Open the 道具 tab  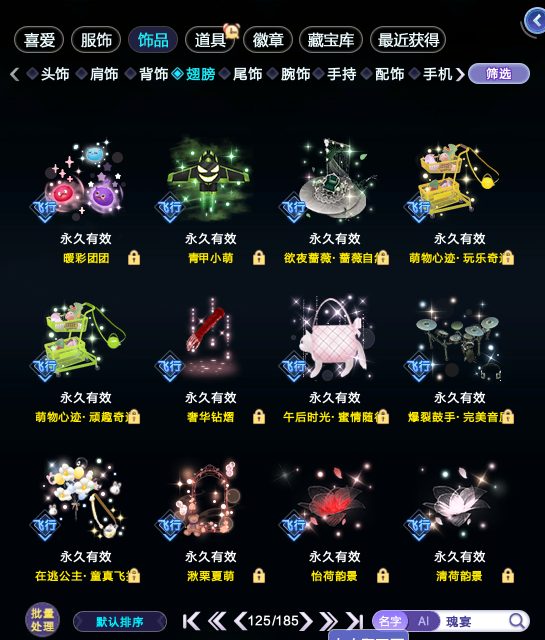point(210,40)
